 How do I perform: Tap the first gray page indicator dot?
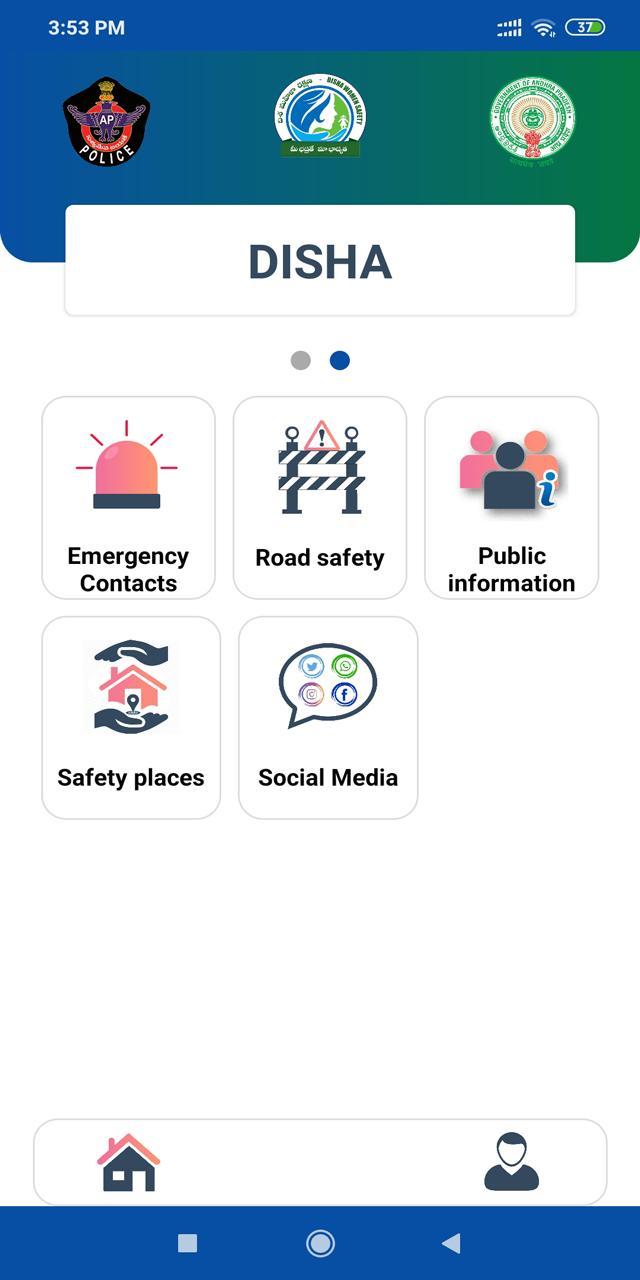[300, 361]
